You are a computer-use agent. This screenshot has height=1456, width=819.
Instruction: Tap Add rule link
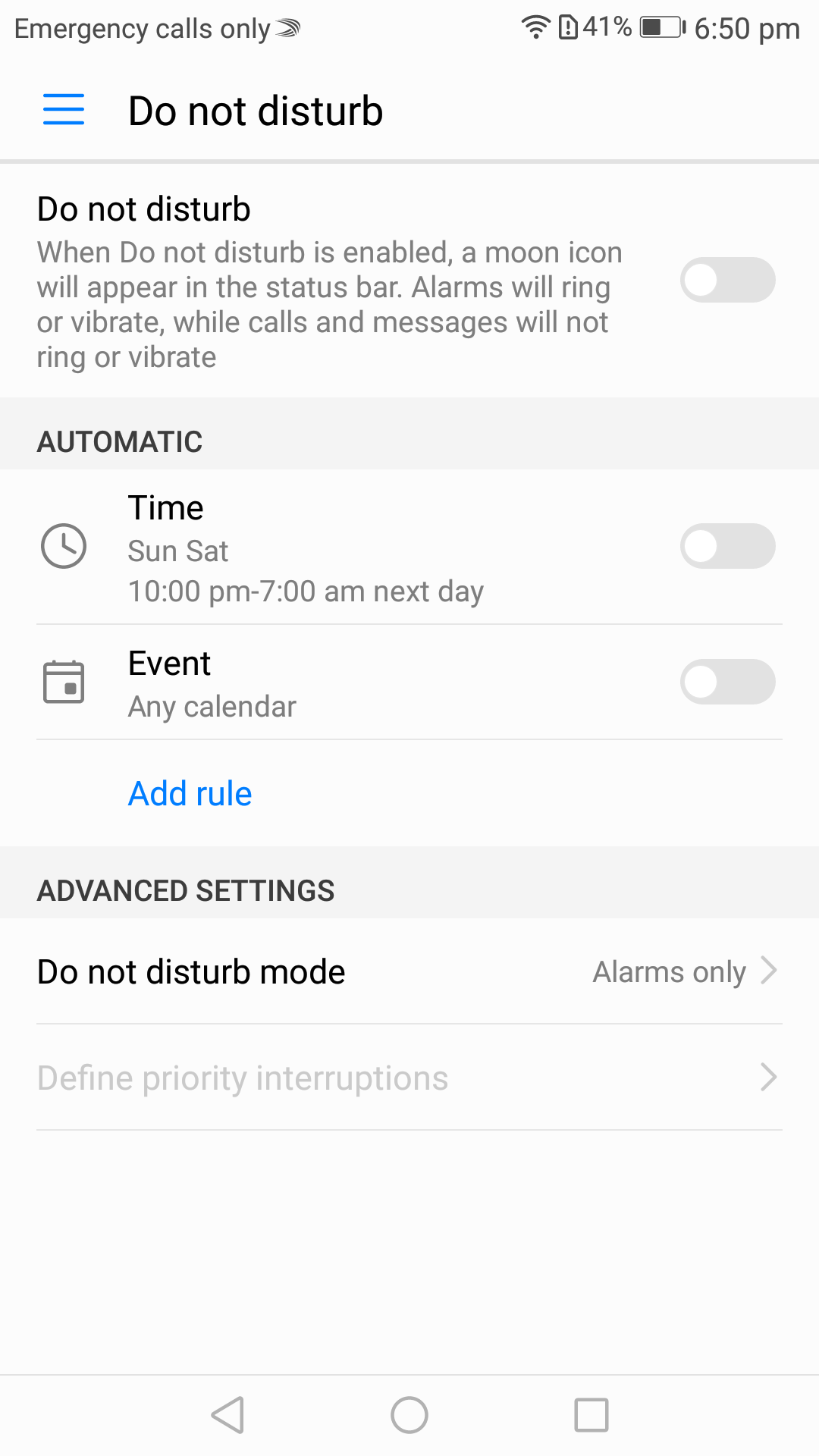point(190,794)
